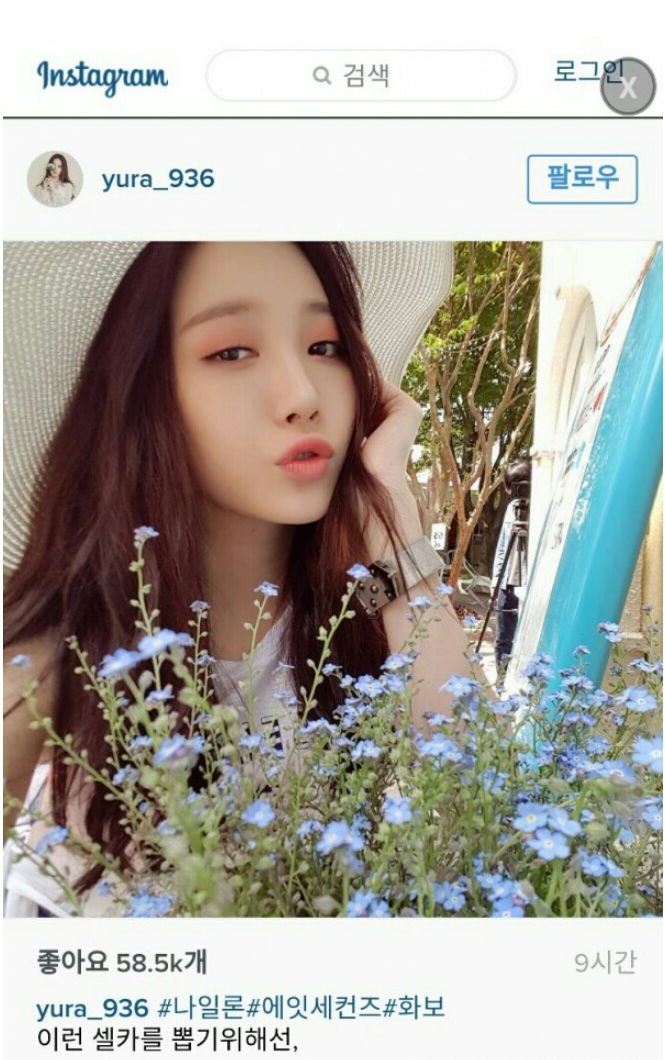The width and height of the screenshot is (665, 1060).
Task: Open the #화보 hashtag
Action: pyautogui.click(x=412, y=1007)
